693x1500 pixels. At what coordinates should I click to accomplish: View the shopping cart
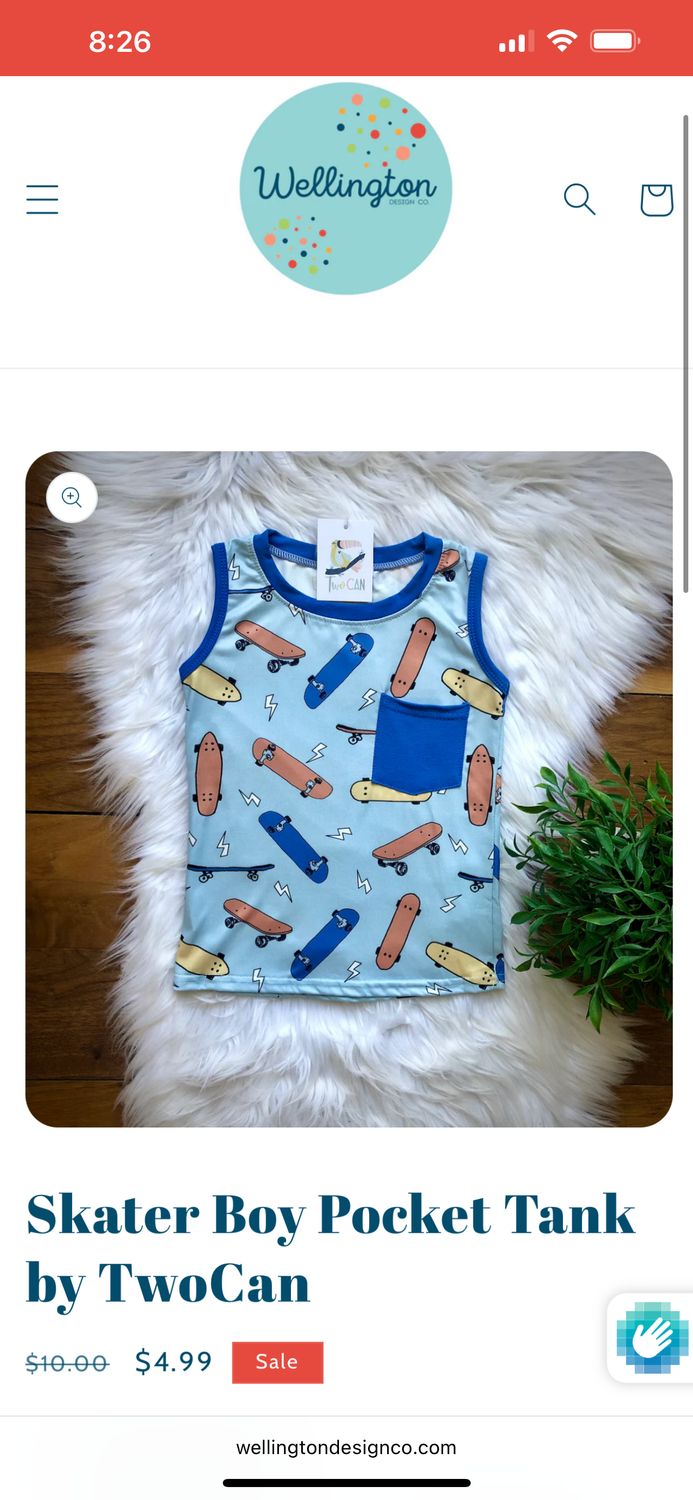(656, 199)
